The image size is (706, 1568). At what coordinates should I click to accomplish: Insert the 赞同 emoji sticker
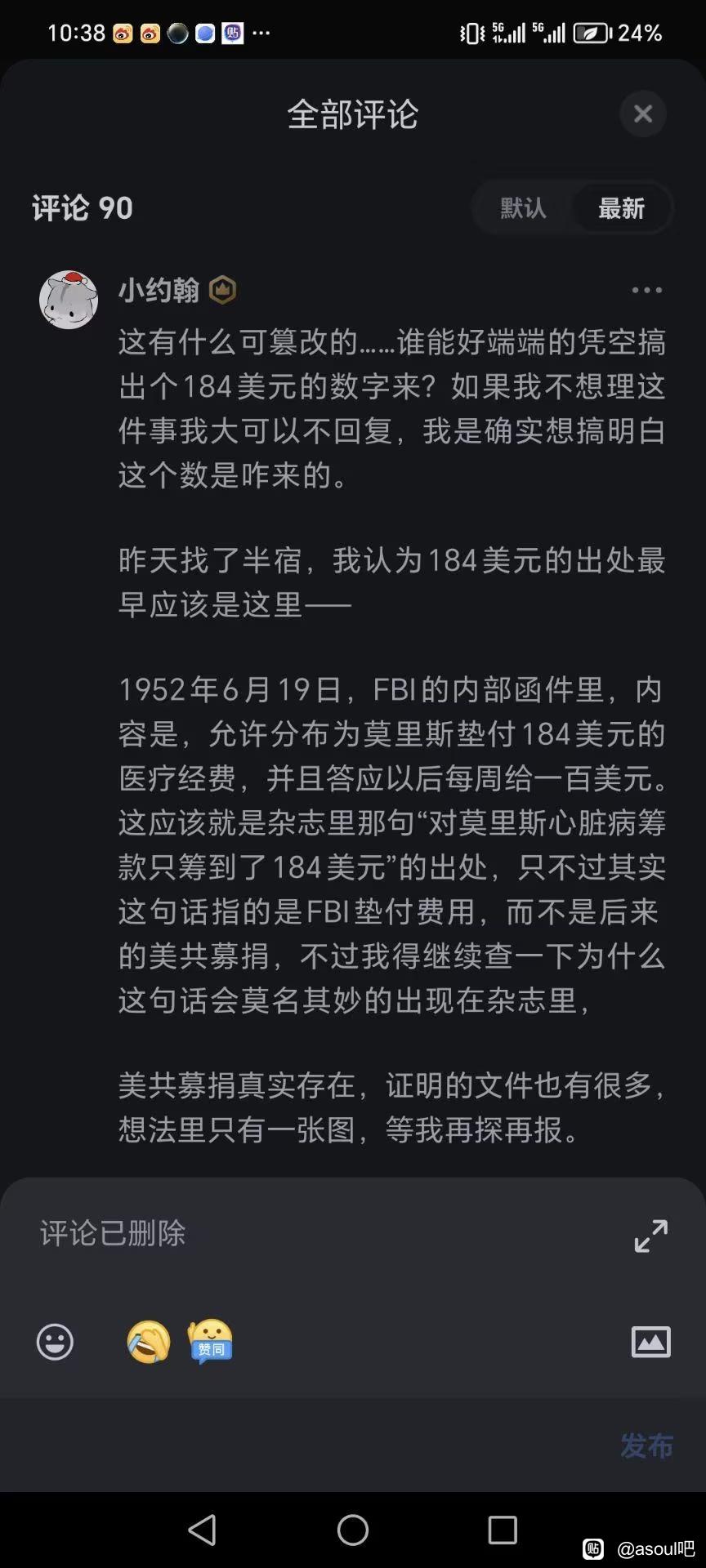pyautogui.click(x=211, y=1342)
